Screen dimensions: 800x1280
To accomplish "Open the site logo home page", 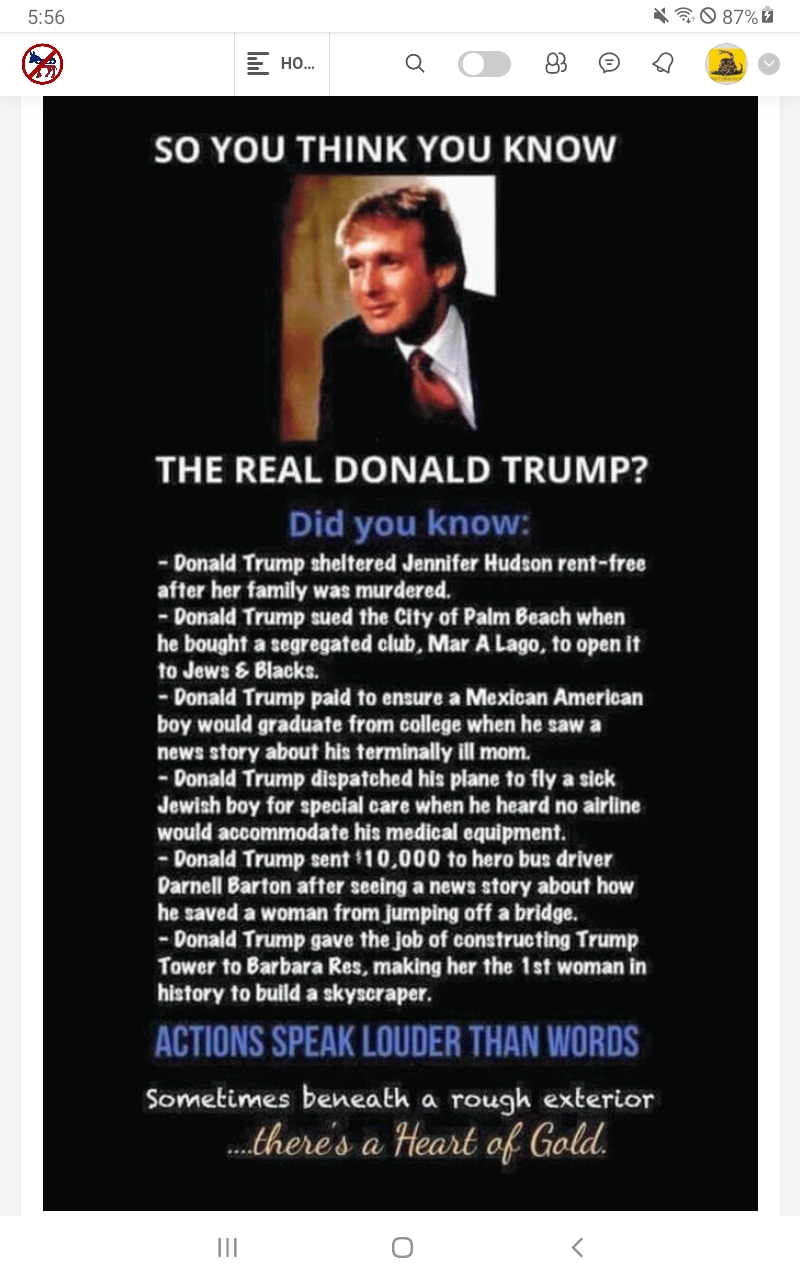I will pyautogui.click(x=42, y=64).
